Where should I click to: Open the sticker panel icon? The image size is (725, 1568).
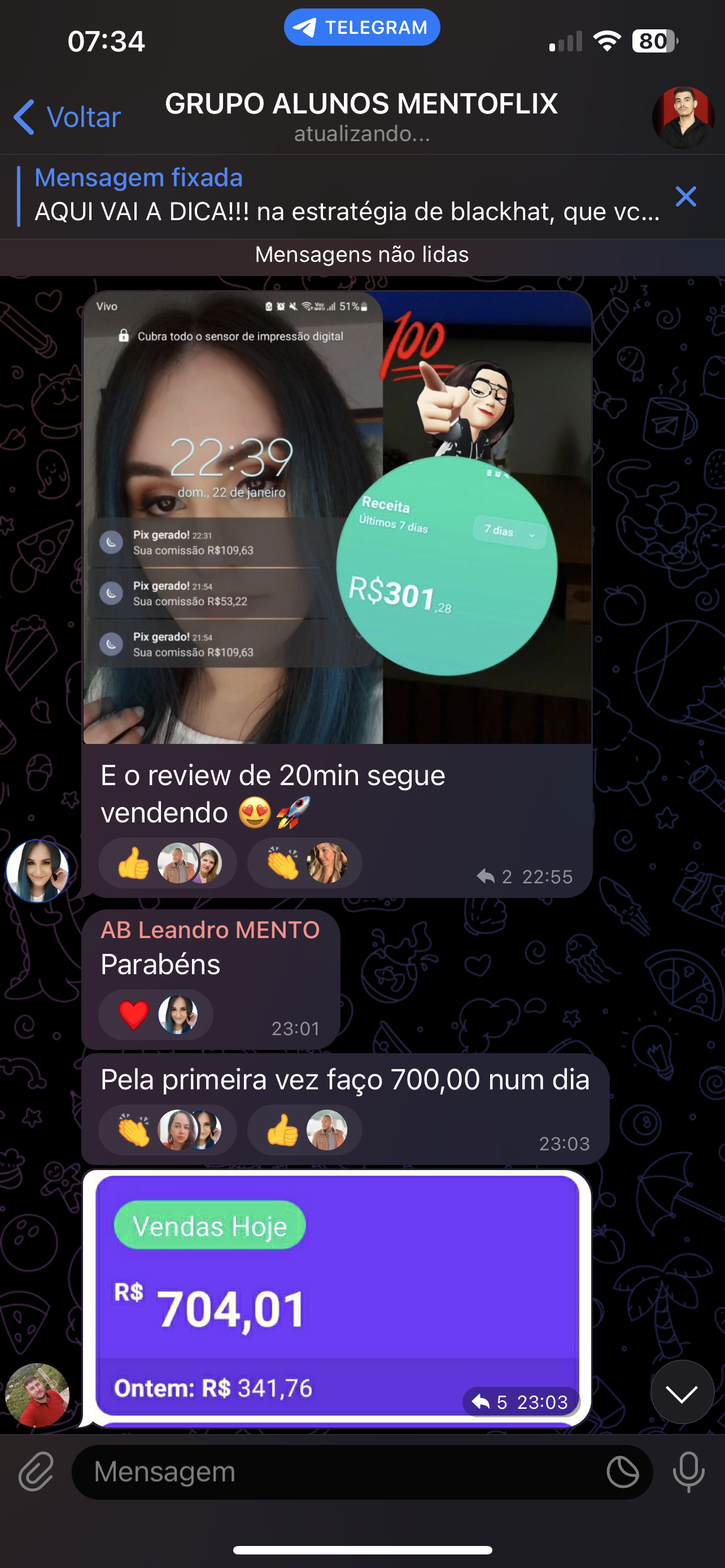click(x=623, y=1473)
